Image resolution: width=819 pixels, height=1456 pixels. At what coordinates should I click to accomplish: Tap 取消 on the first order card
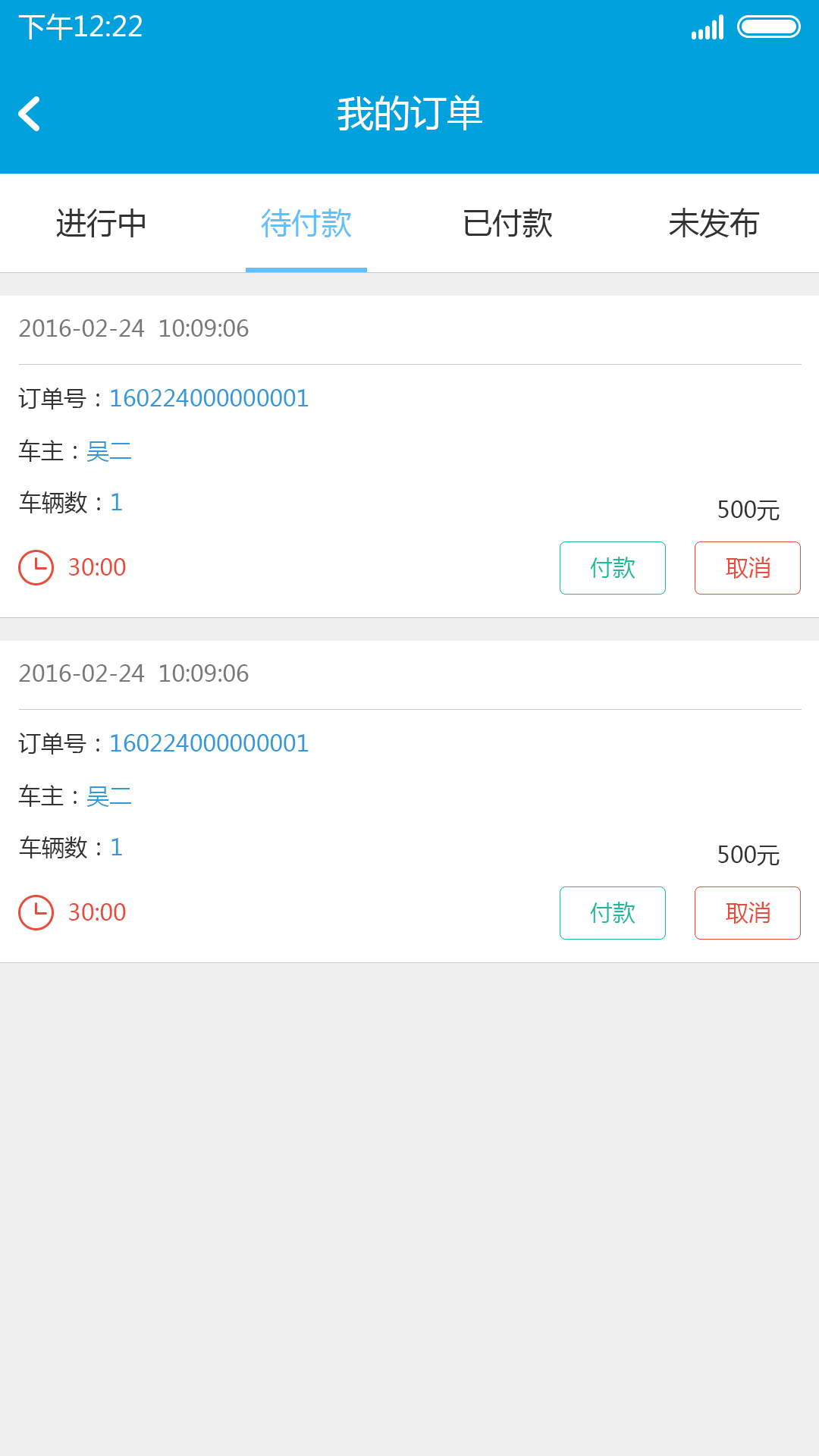click(747, 568)
